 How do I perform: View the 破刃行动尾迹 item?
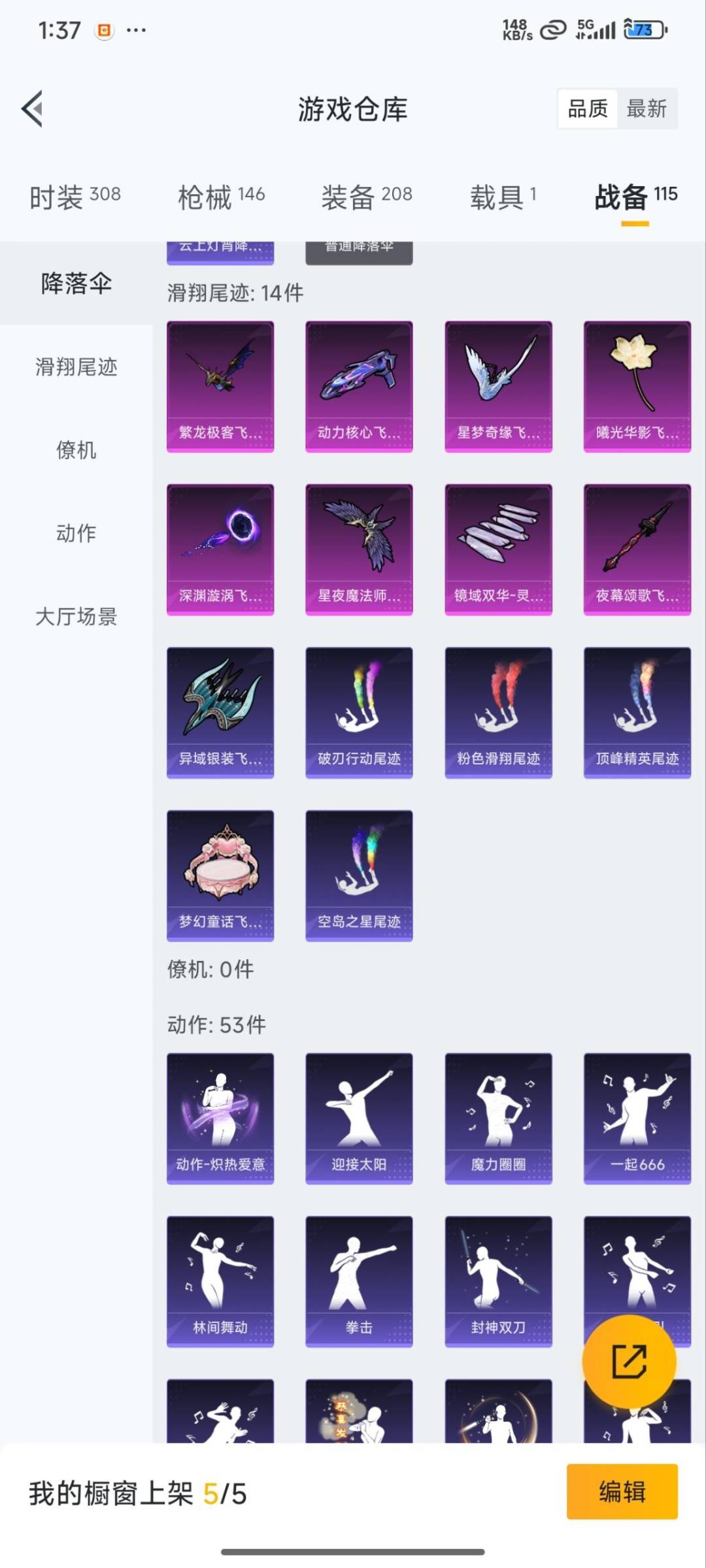[359, 712]
